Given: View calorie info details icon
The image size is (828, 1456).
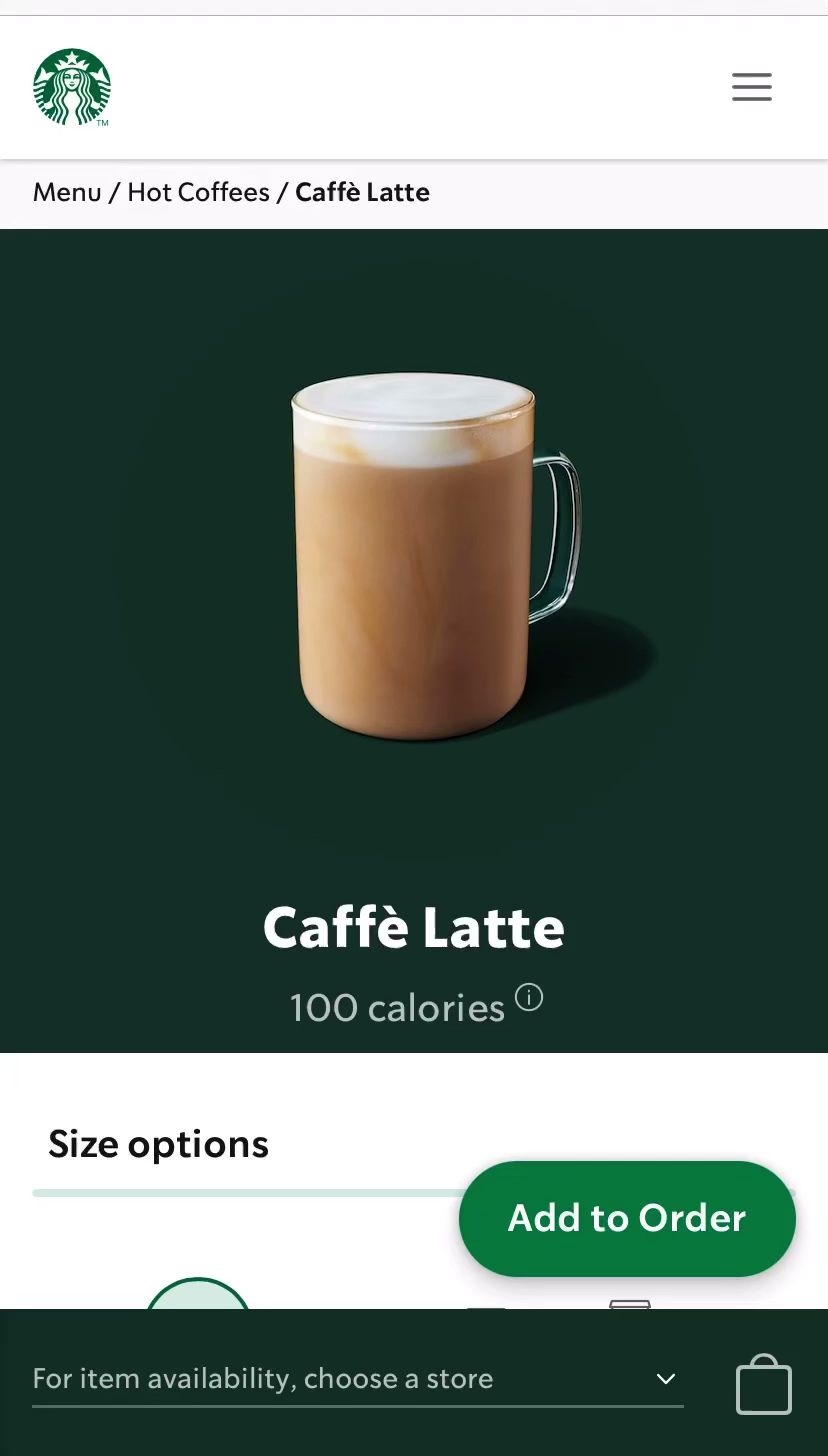Looking at the screenshot, I should [529, 997].
